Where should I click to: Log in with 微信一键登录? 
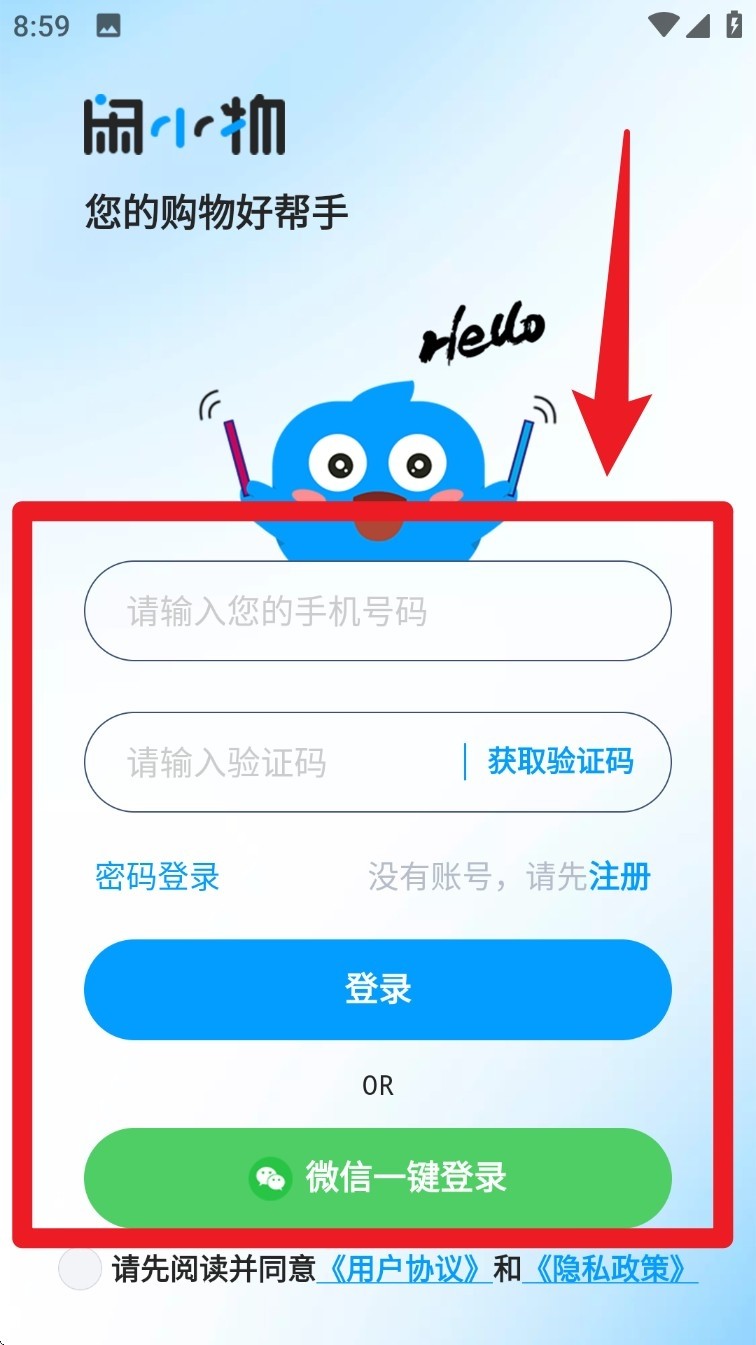(377, 1177)
